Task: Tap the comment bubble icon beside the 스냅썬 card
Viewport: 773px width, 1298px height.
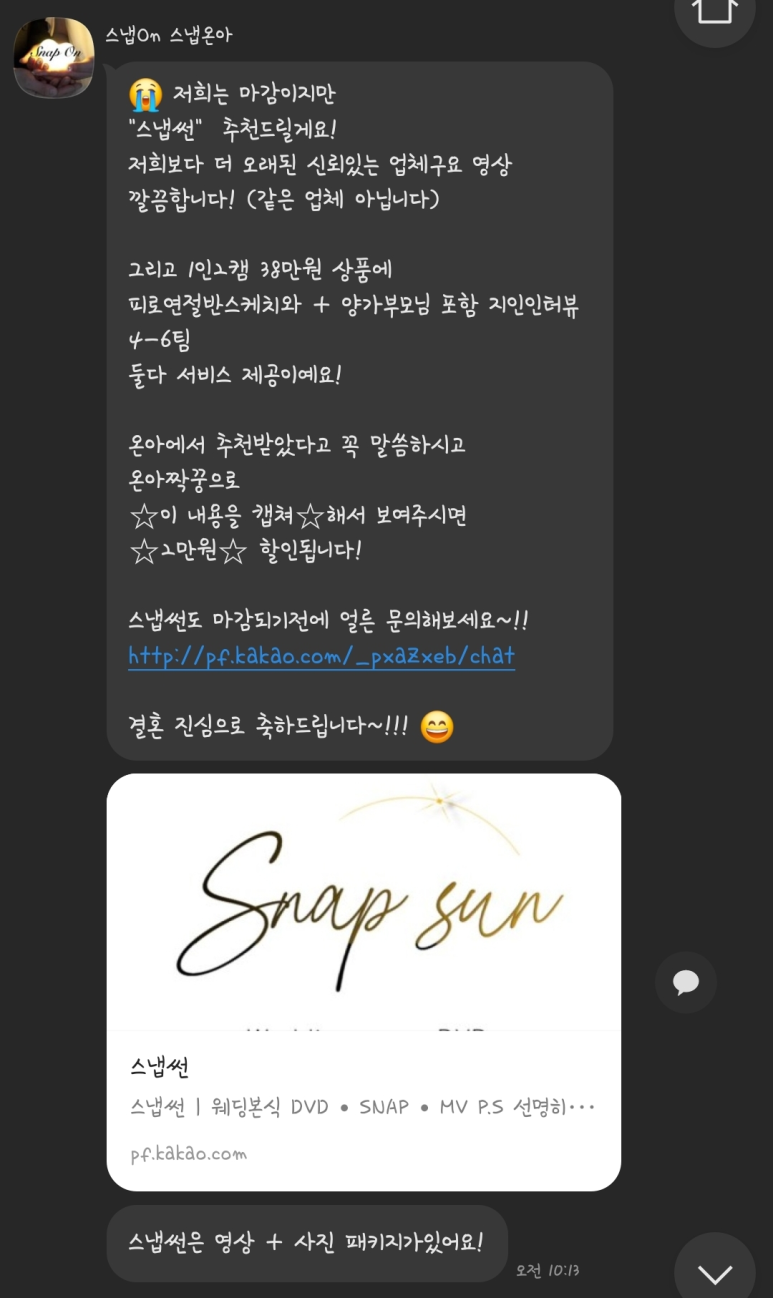Action: pyautogui.click(x=686, y=983)
